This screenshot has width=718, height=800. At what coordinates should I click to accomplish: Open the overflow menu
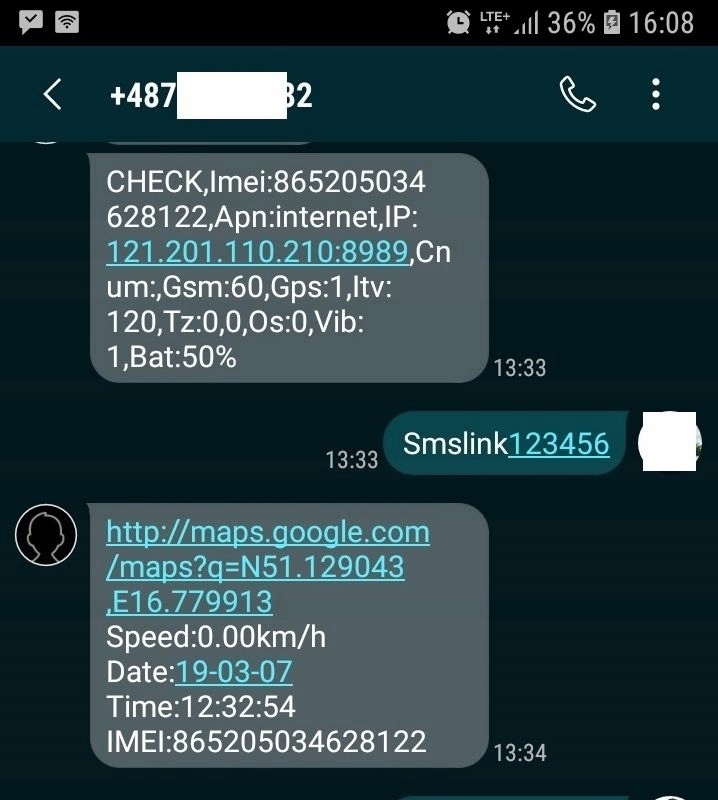[656, 95]
